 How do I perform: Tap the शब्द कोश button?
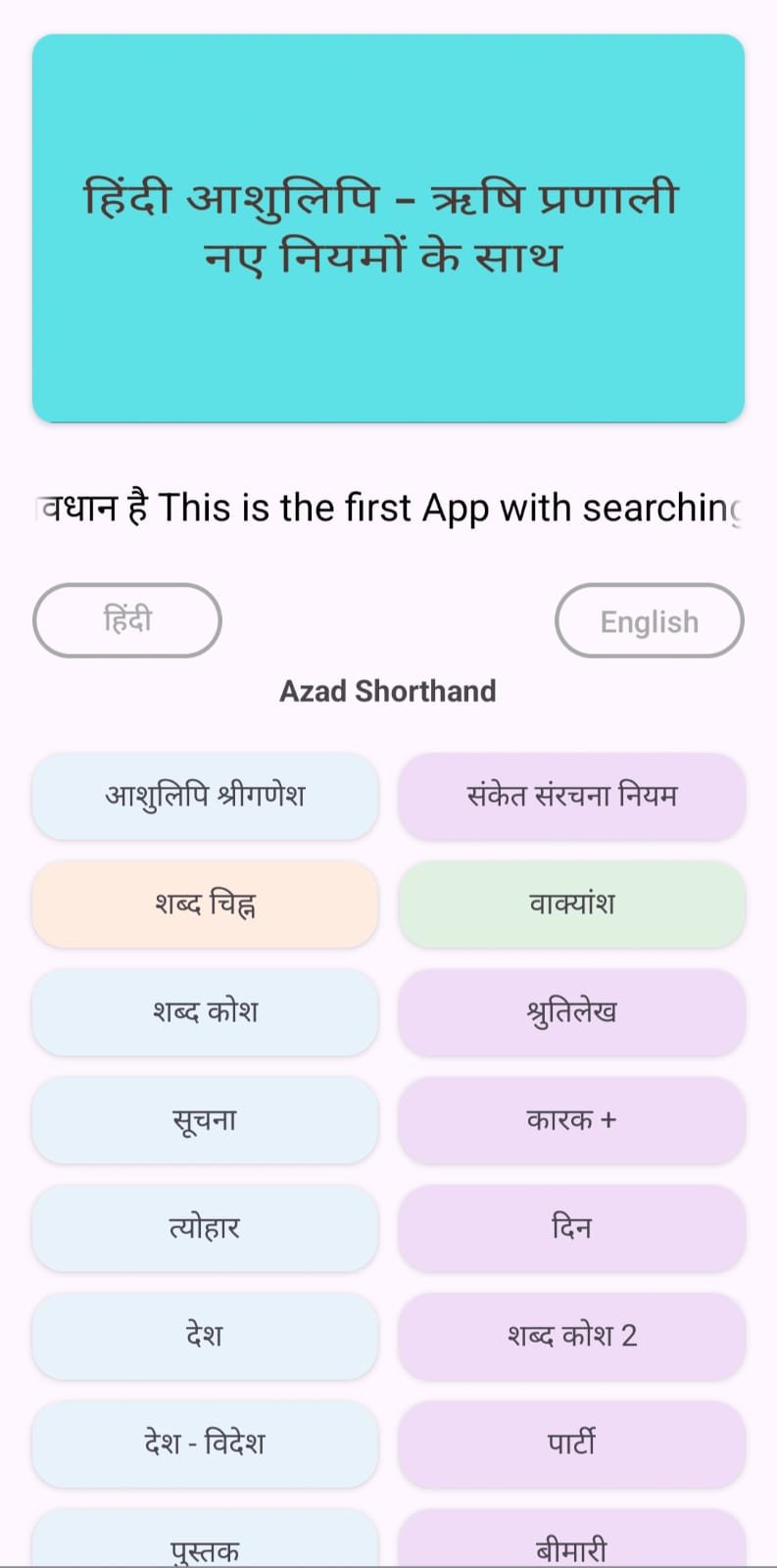pos(205,1011)
